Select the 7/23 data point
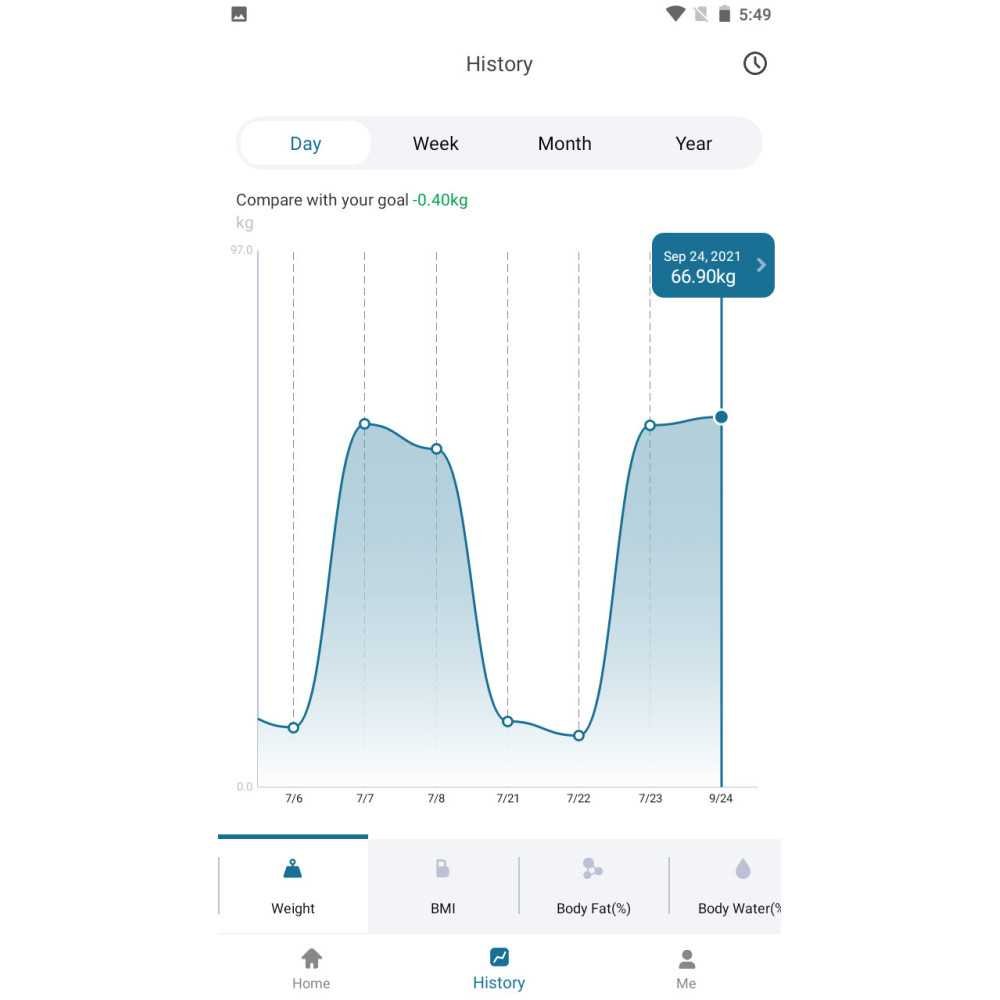The width and height of the screenshot is (1000, 1000). pyautogui.click(x=650, y=425)
